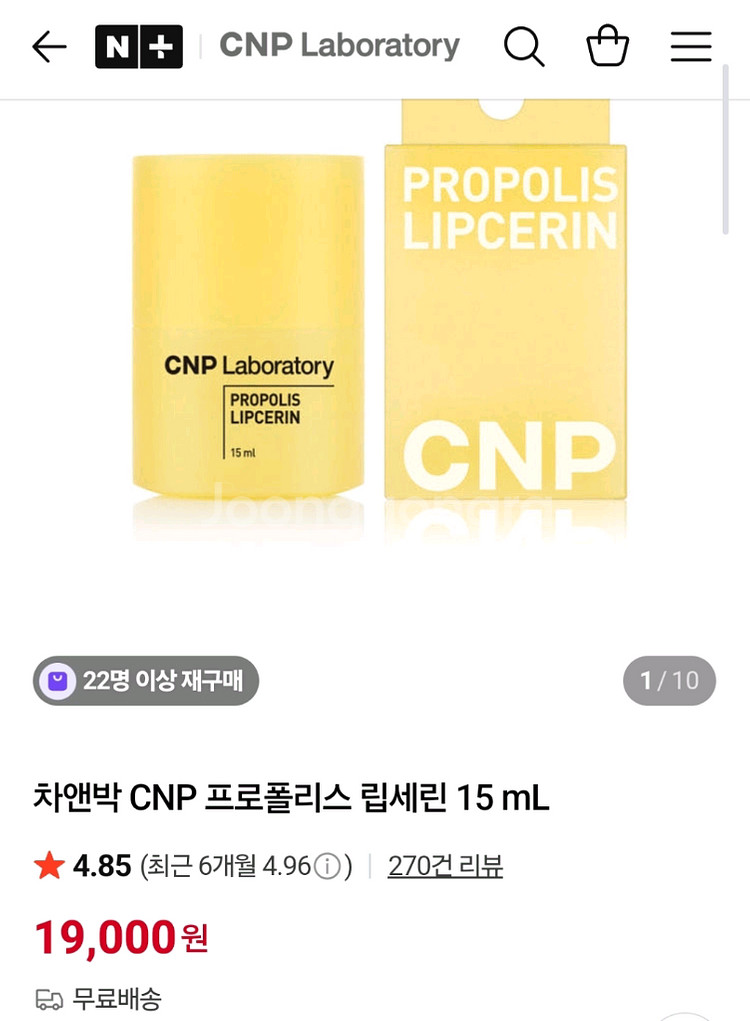The height and width of the screenshot is (1021, 750).
Task: Tap the back arrow to go back
Action: tap(48, 46)
